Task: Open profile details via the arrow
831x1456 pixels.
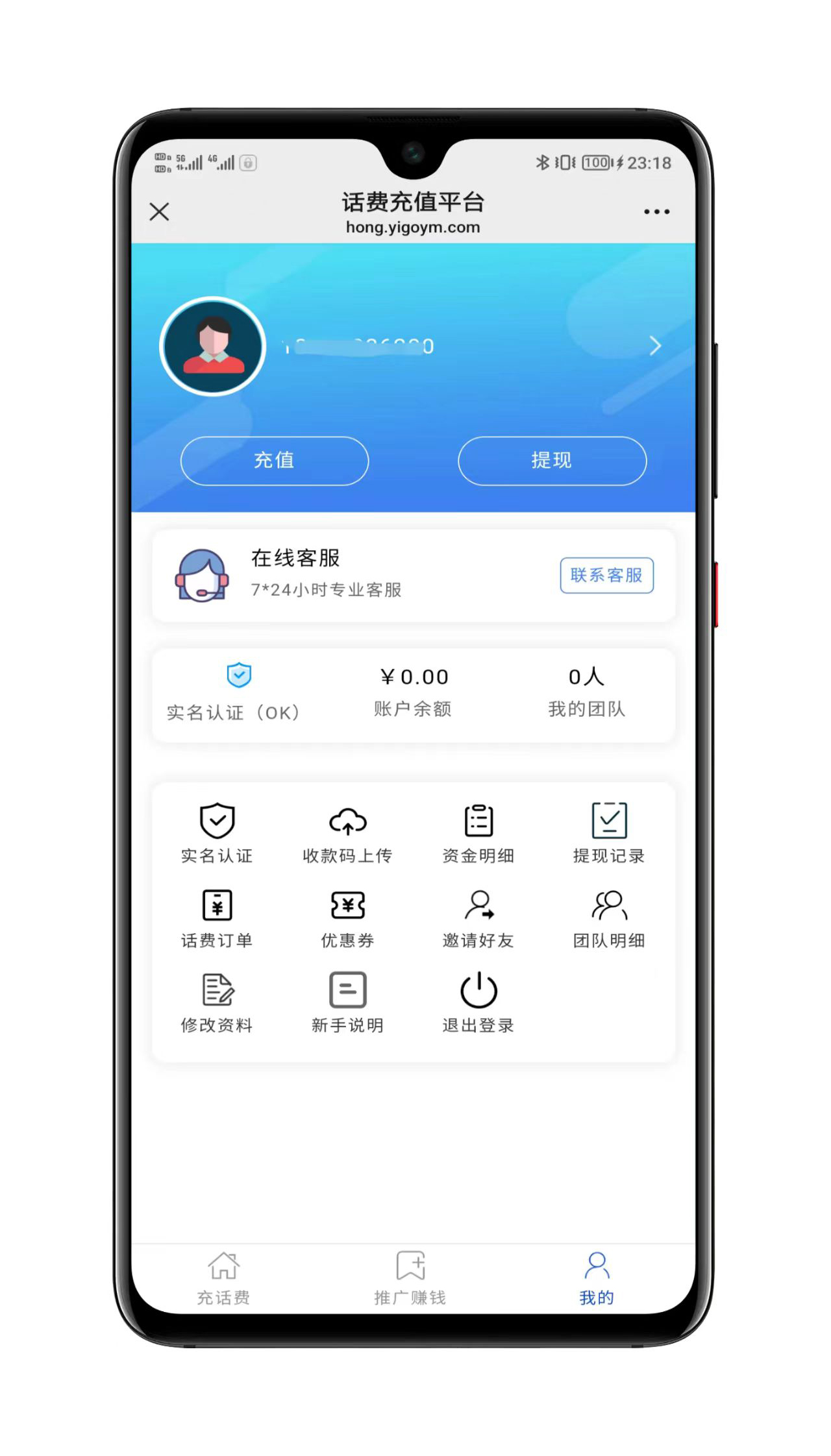Action: [x=655, y=346]
